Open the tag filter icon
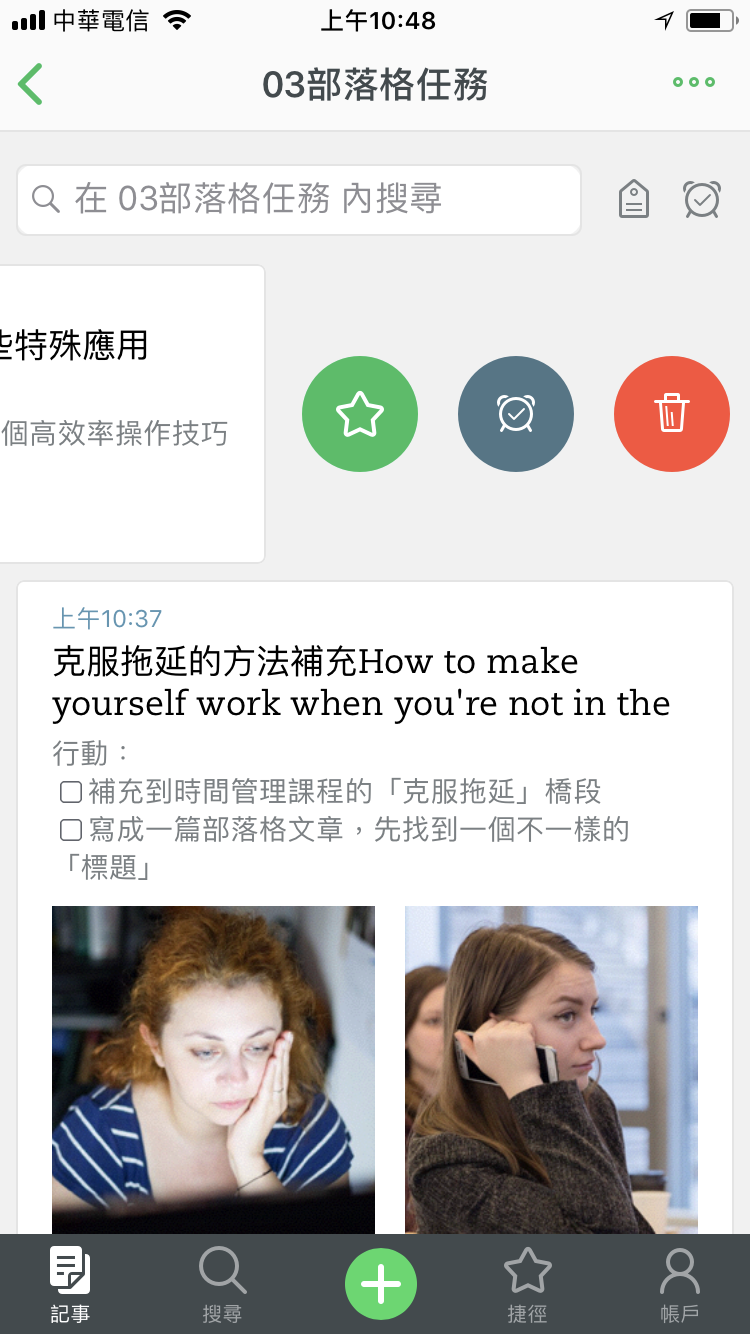750x1334 pixels. click(x=633, y=200)
